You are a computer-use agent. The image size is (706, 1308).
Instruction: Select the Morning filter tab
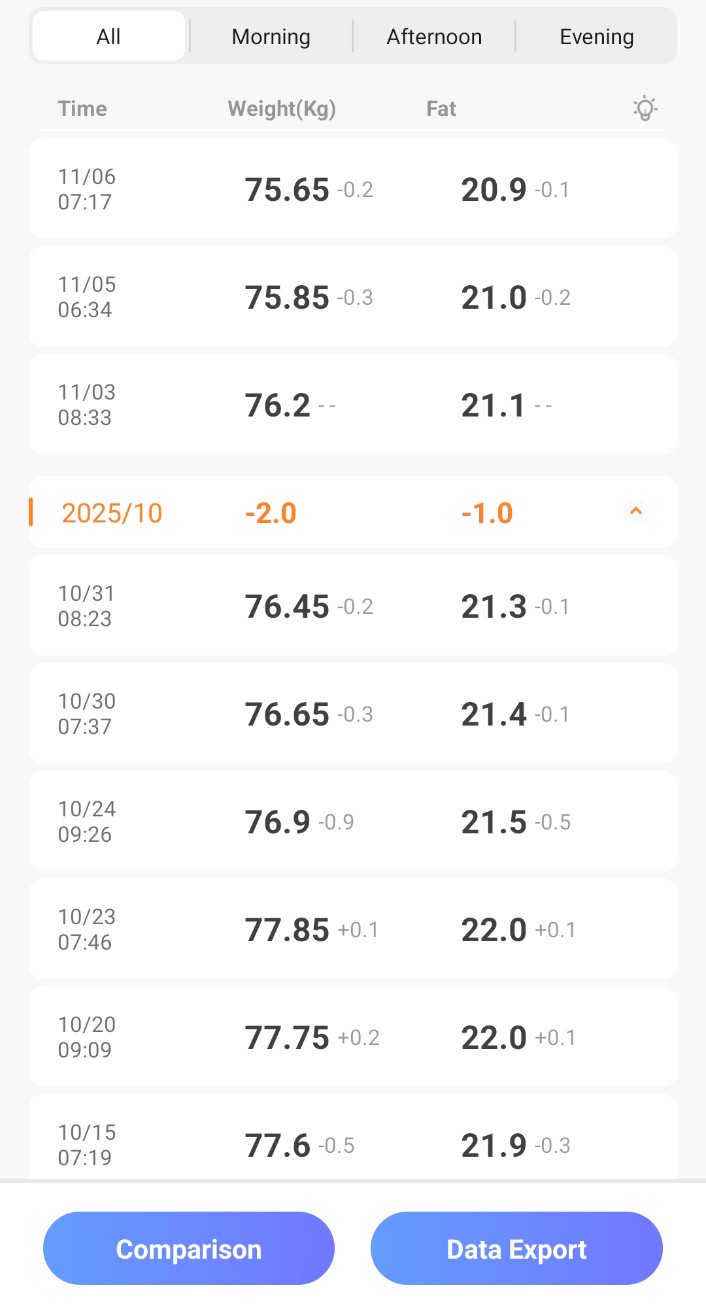click(x=271, y=37)
